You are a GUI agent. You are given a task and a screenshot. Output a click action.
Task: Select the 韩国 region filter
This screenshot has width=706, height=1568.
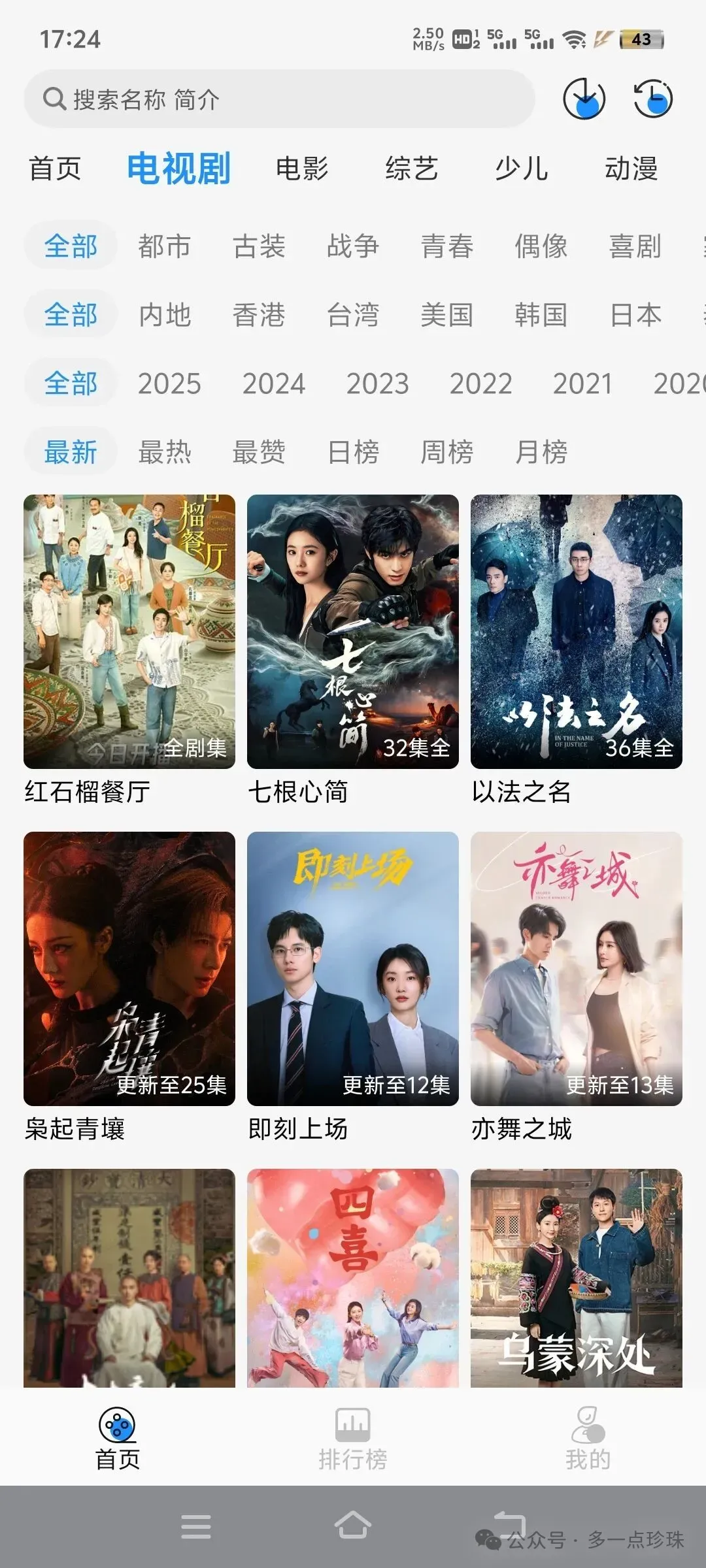coord(541,315)
